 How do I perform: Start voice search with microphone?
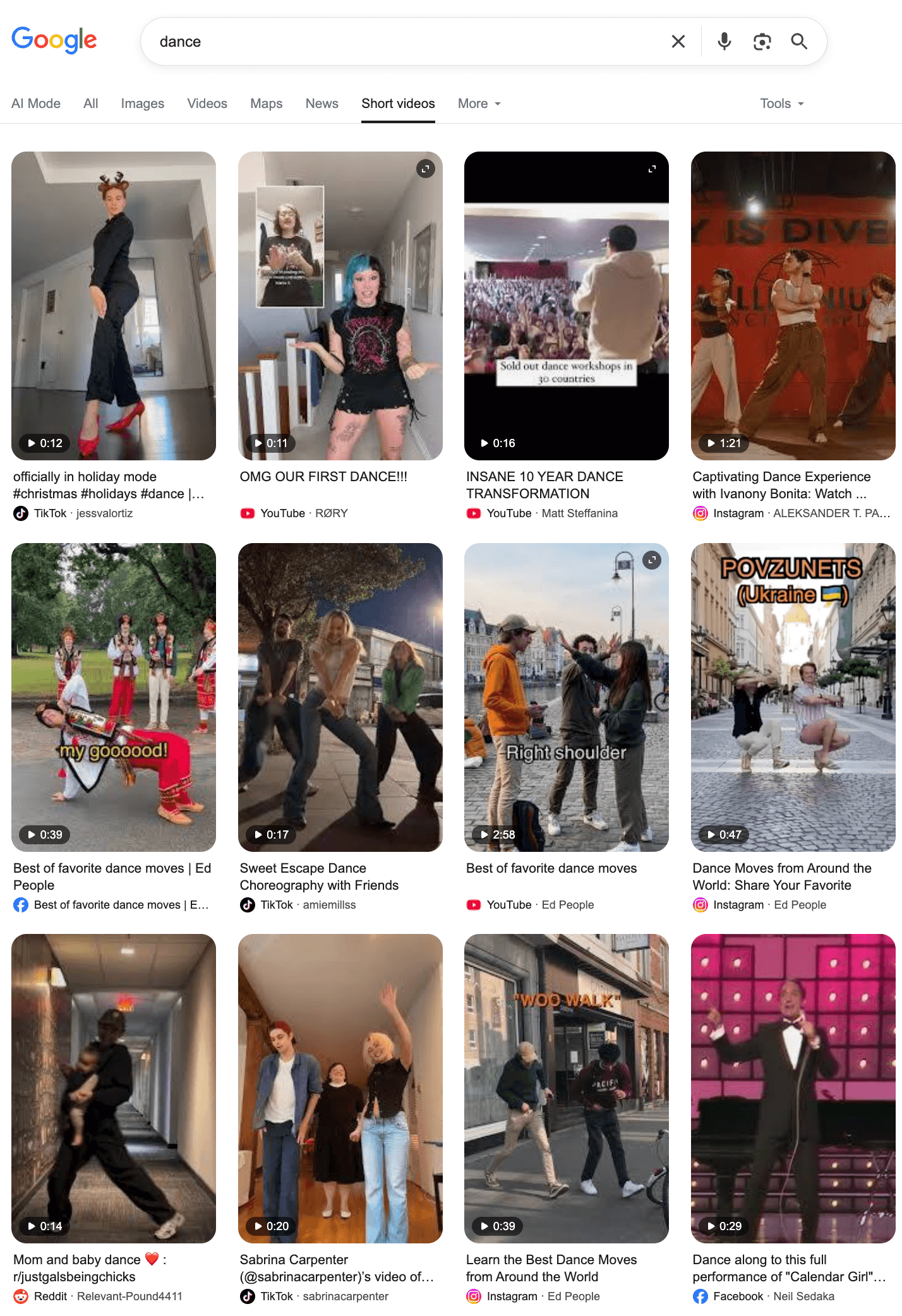click(724, 42)
